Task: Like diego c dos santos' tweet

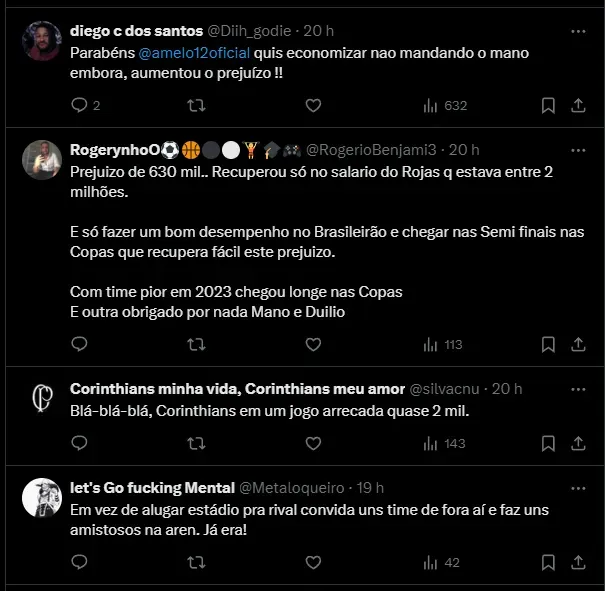Action: 313,105
